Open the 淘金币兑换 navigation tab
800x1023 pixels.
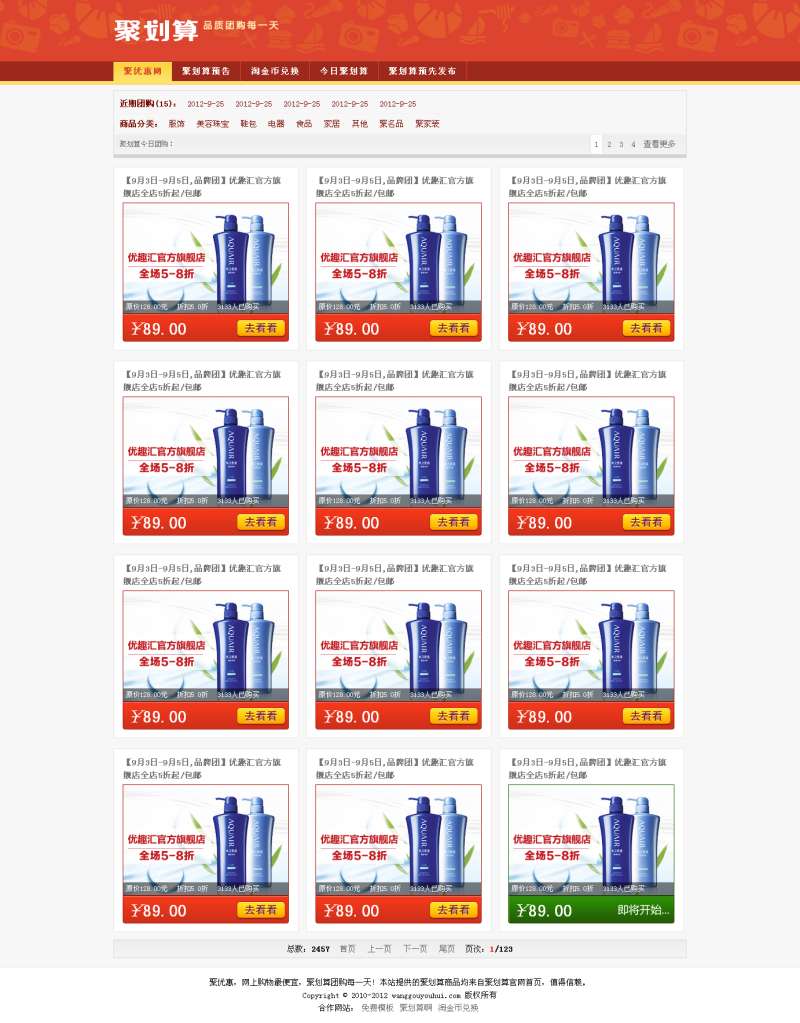tap(275, 72)
